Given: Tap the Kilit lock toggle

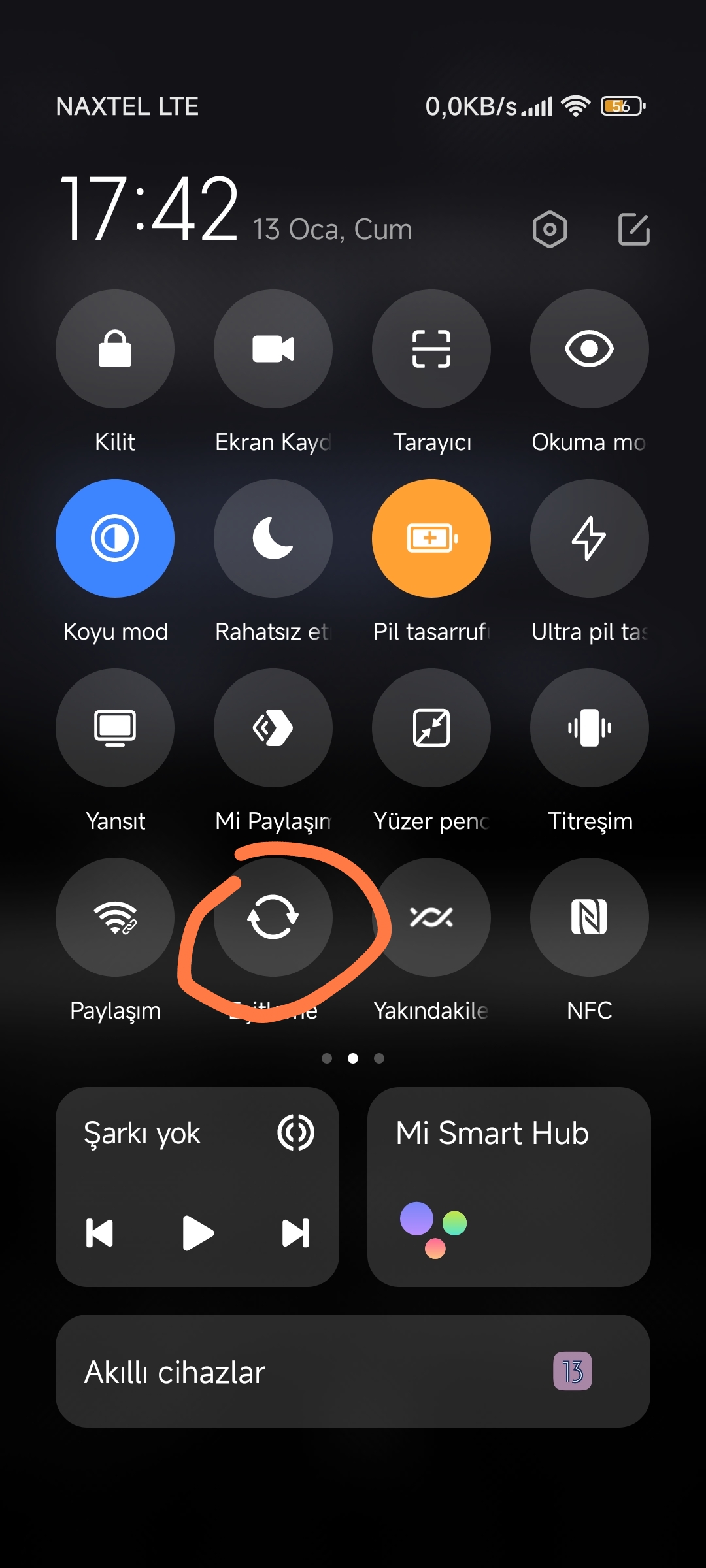Looking at the screenshot, I should tap(115, 349).
